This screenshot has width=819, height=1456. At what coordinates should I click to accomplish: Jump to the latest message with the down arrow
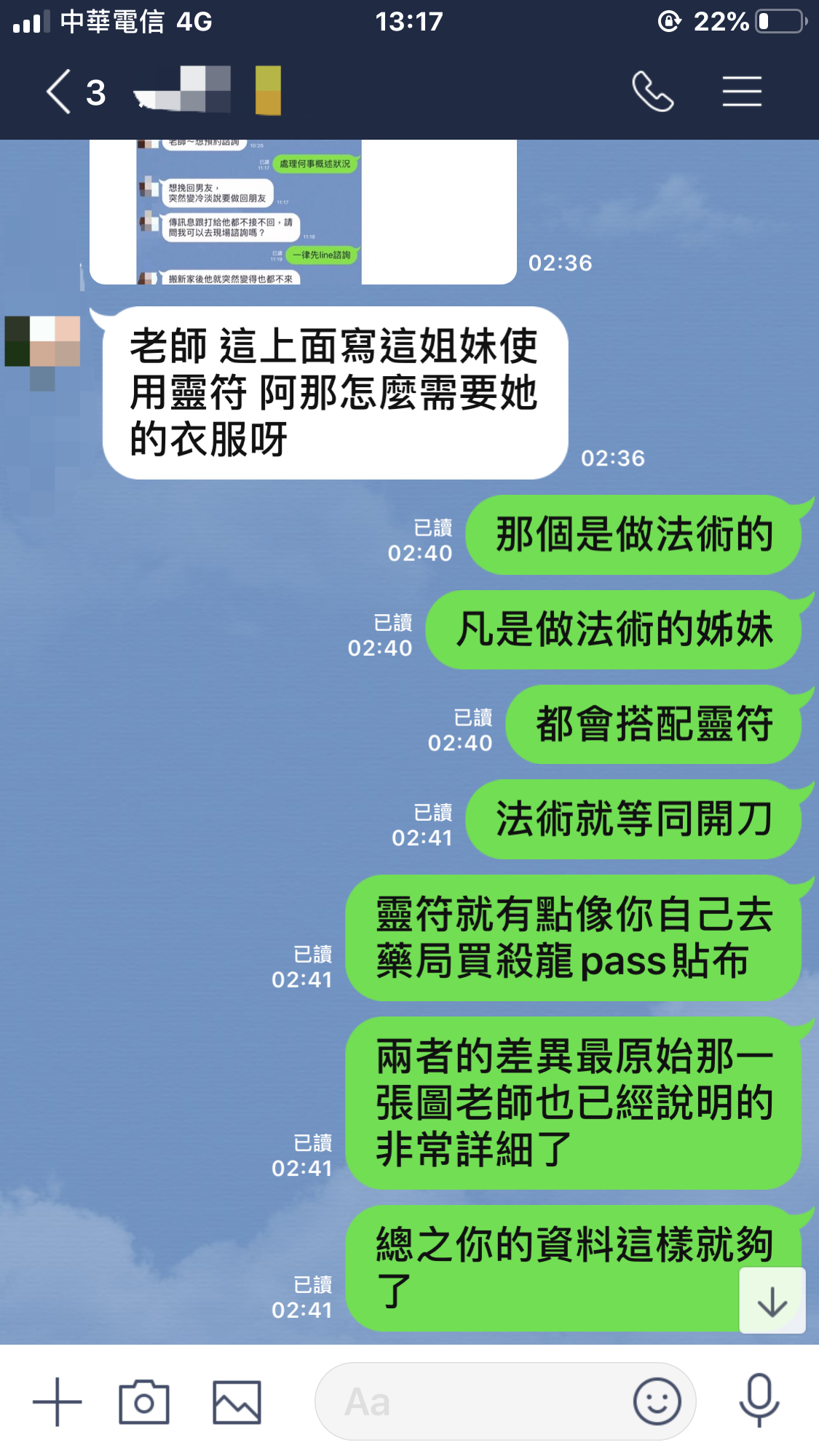[772, 1300]
